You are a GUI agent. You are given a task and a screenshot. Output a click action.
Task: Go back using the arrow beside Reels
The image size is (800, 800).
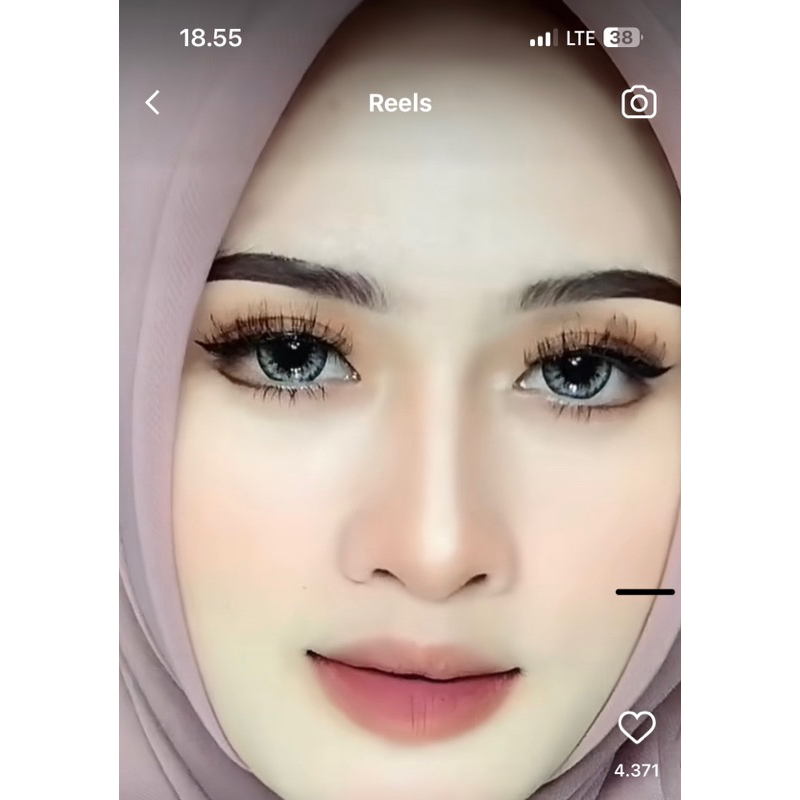coord(152,102)
